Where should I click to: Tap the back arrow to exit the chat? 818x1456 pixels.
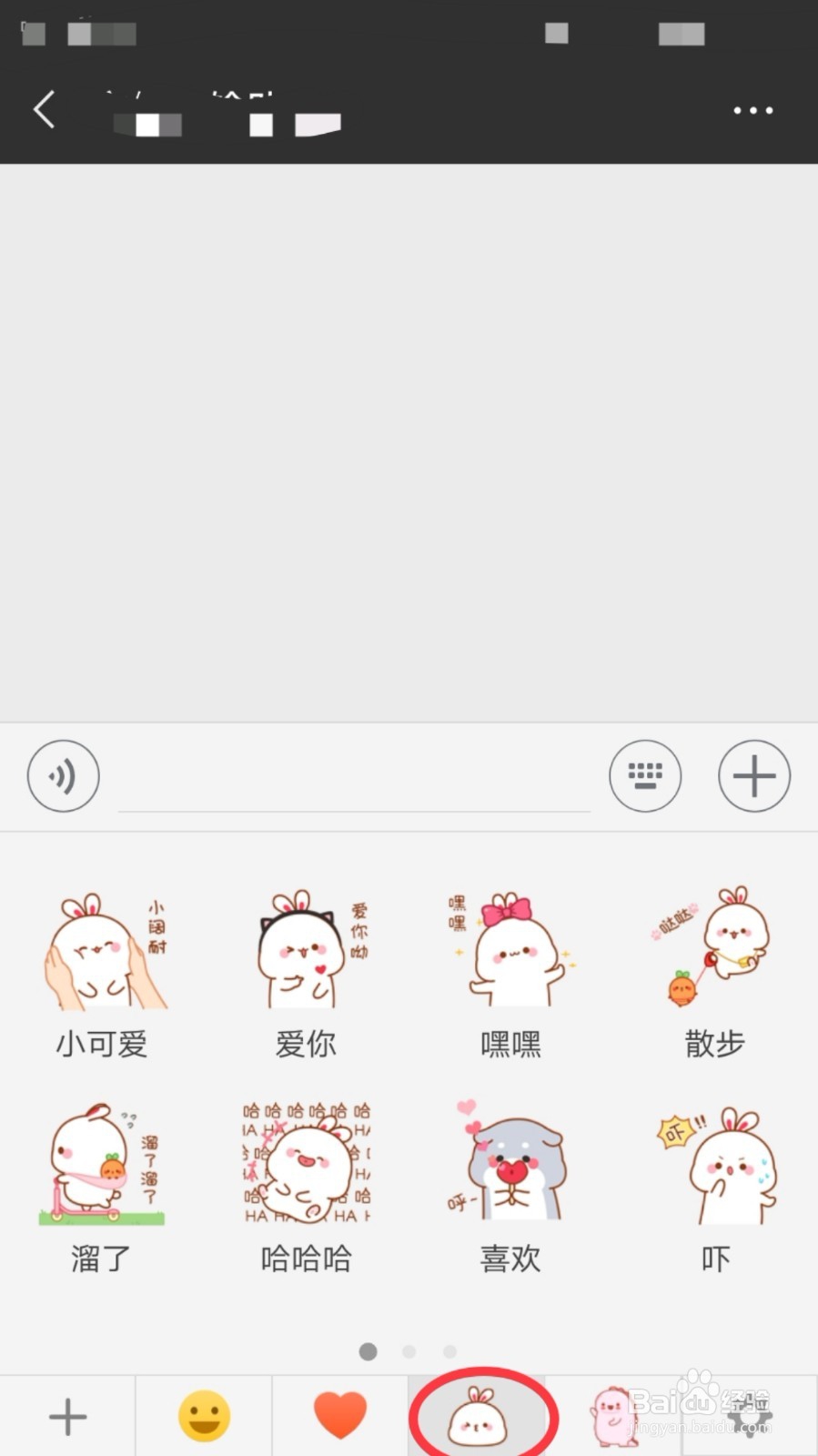43,109
